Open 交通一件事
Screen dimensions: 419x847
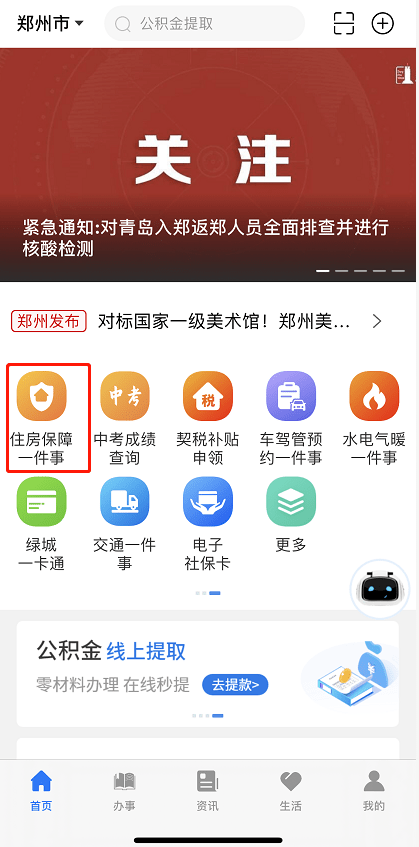click(125, 524)
